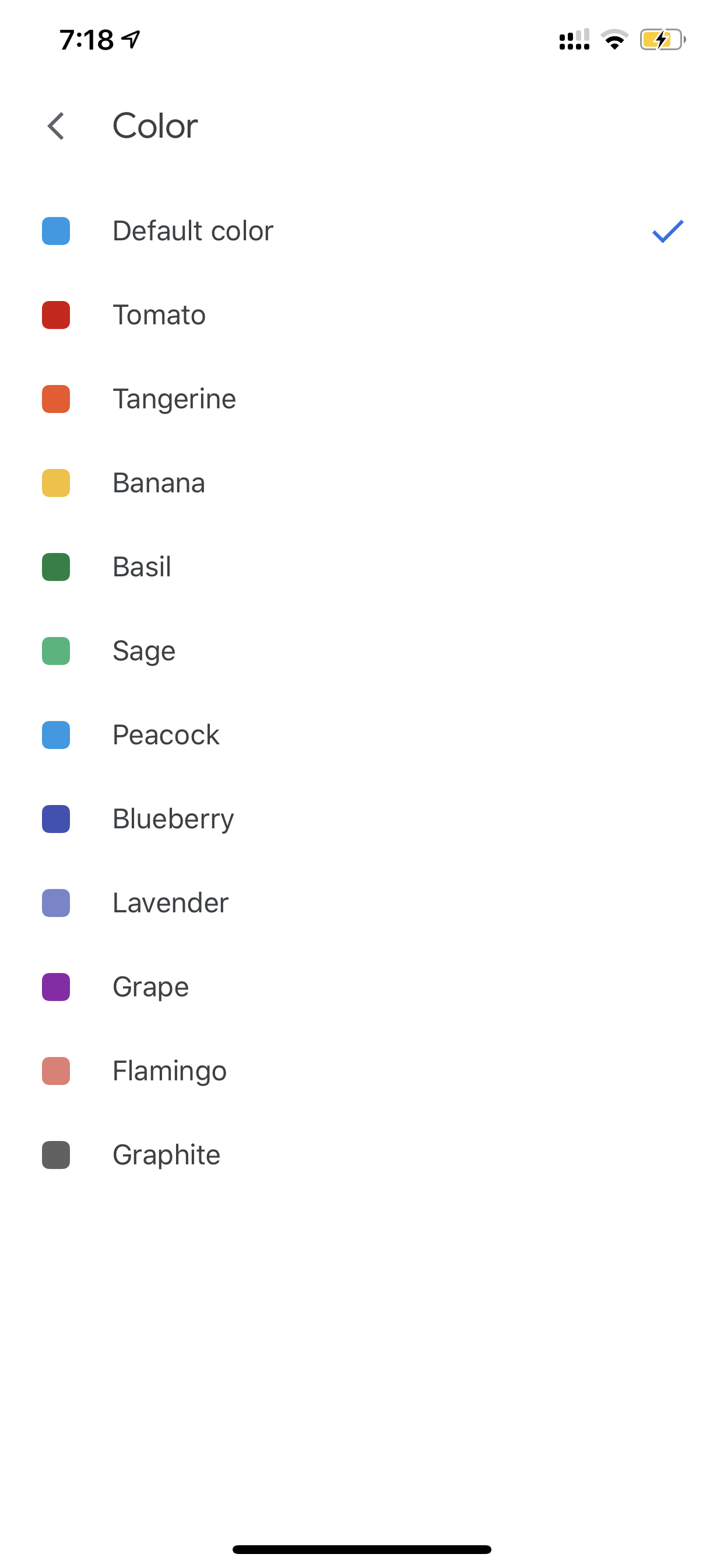Pick the Blueberry color

tap(362, 820)
